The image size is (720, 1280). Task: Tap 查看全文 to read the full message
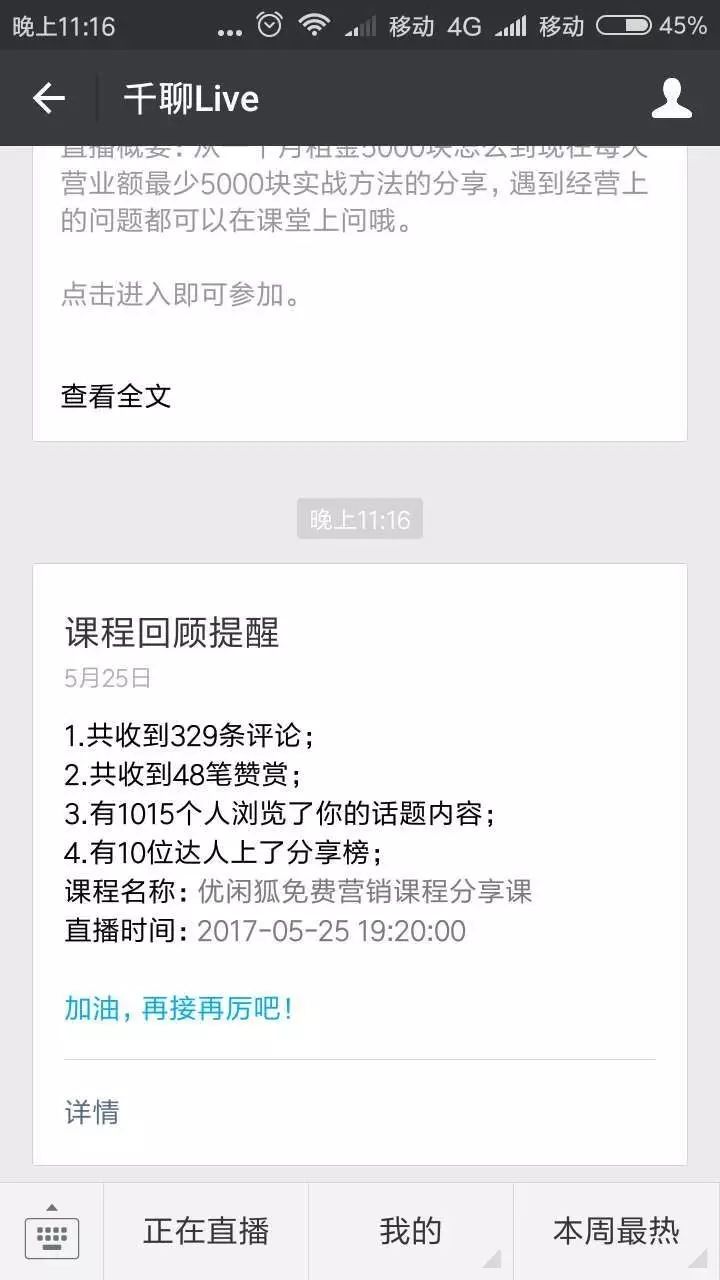click(x=116, y=396)
